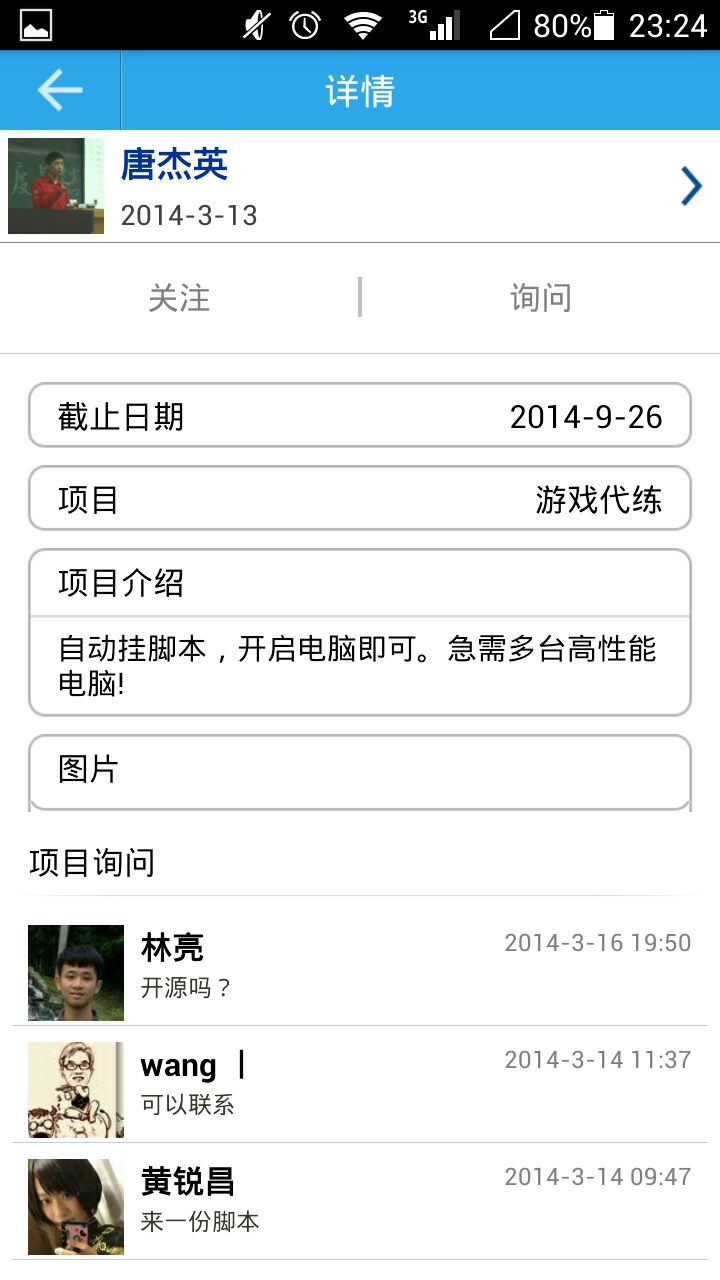Open wang's inquiry 可以联系
The width and height of the screenshot is (720, 1280).
click(360, 1085)
